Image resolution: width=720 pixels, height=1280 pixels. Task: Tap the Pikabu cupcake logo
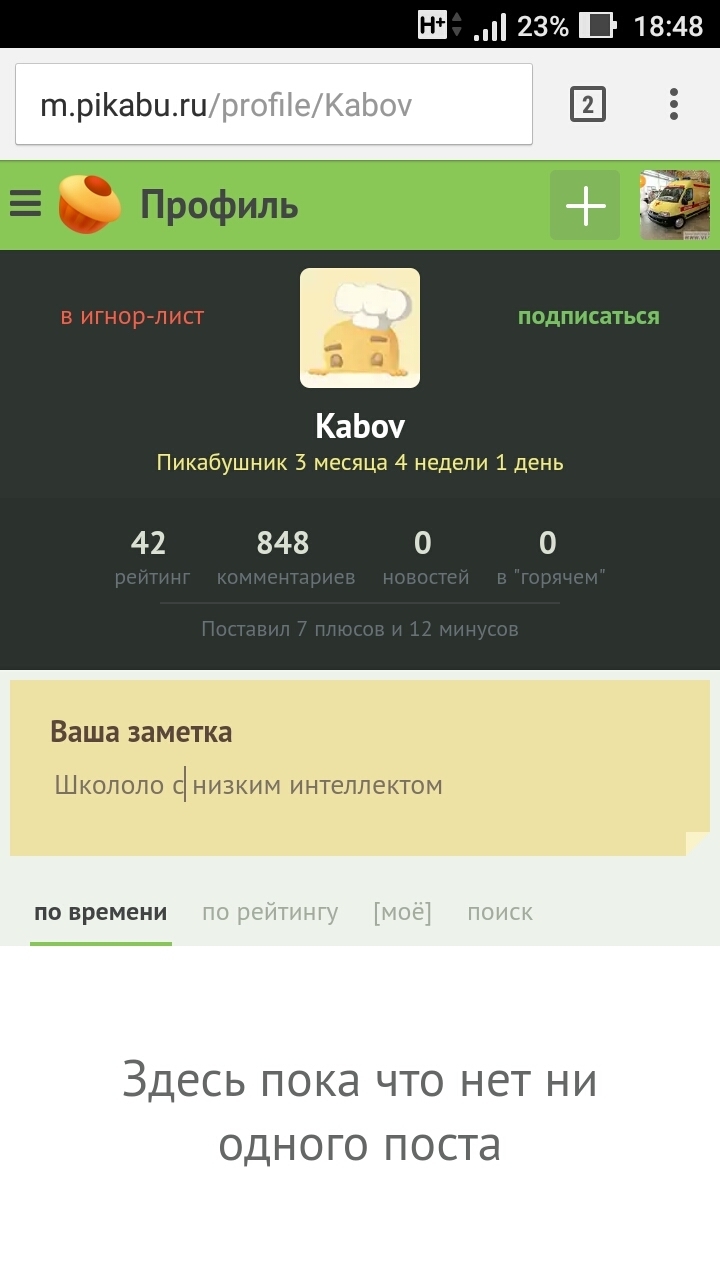[89, 204]
